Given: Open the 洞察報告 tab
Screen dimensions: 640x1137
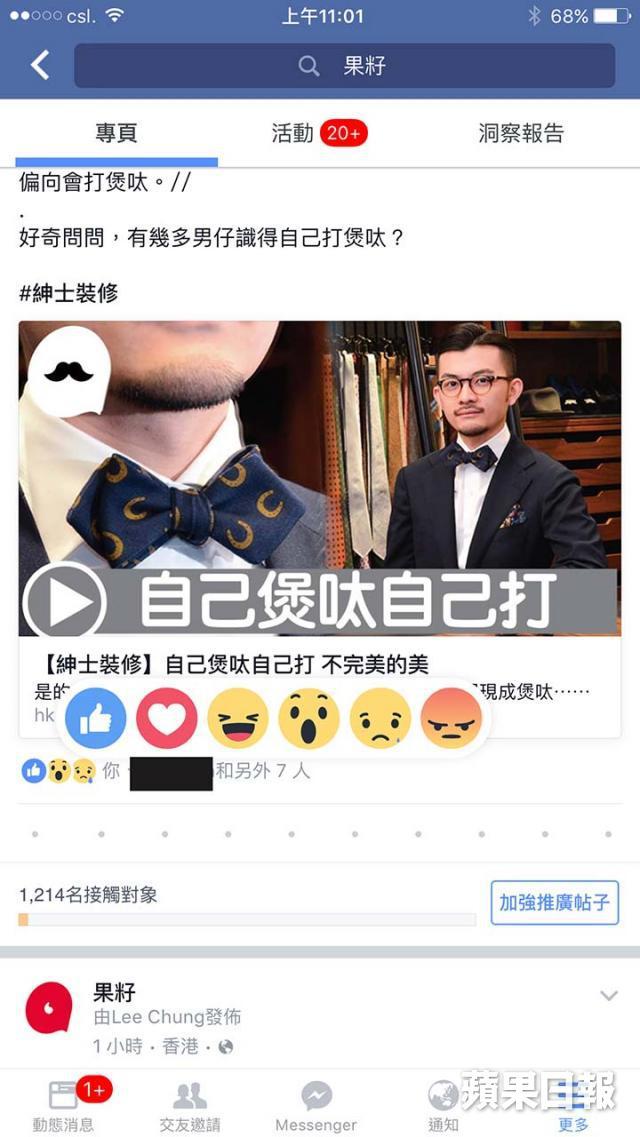Looking at the screenshot, I should click(521, 133).
